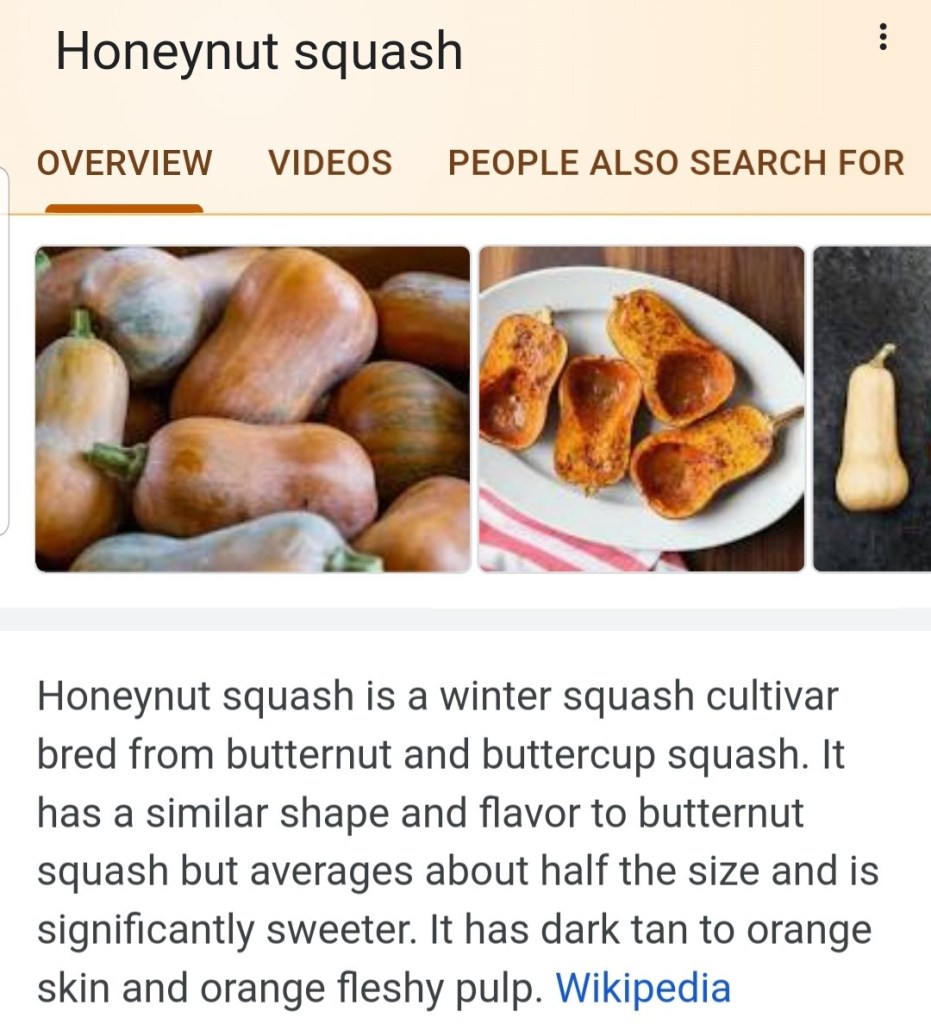The width and height of the screenshot is (931, 1024).
Task: Open the roasted squash halves plate photo
Action: 641,409
